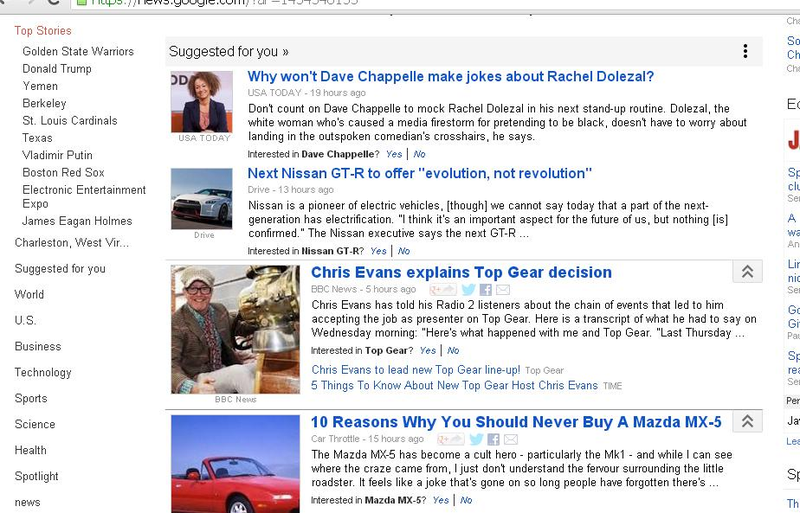Answer Yes to interested in Dave Chappelle
Screen dimensions: 800x513
click(394, 154)
